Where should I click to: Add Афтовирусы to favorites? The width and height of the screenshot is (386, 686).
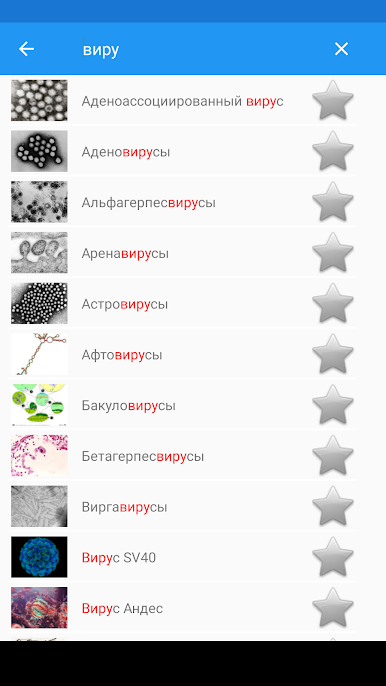333,354
